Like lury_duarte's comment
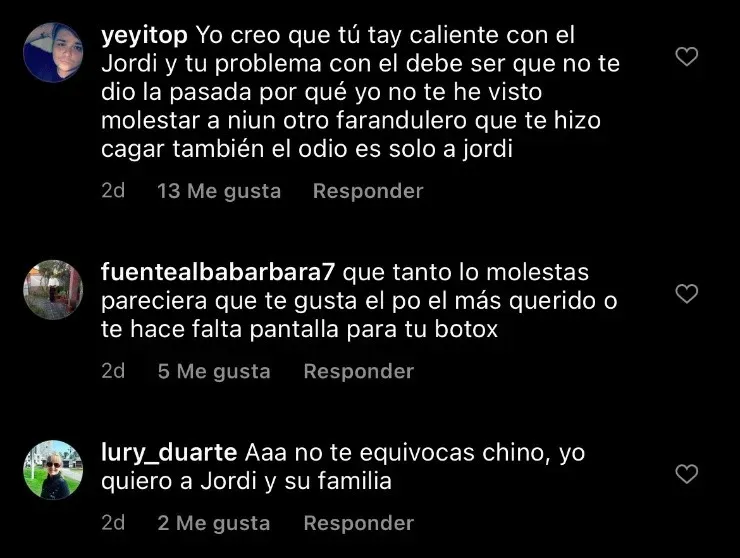 [x=687, y=474]
